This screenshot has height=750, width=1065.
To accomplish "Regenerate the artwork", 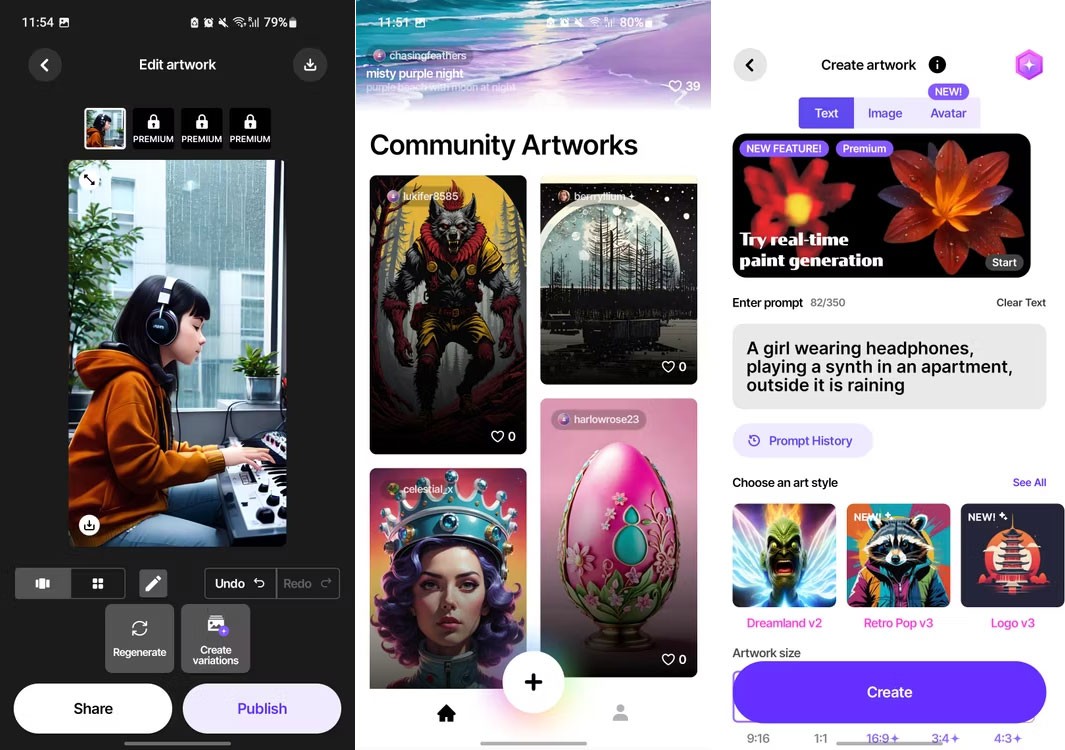I will [x=139, y=638].
